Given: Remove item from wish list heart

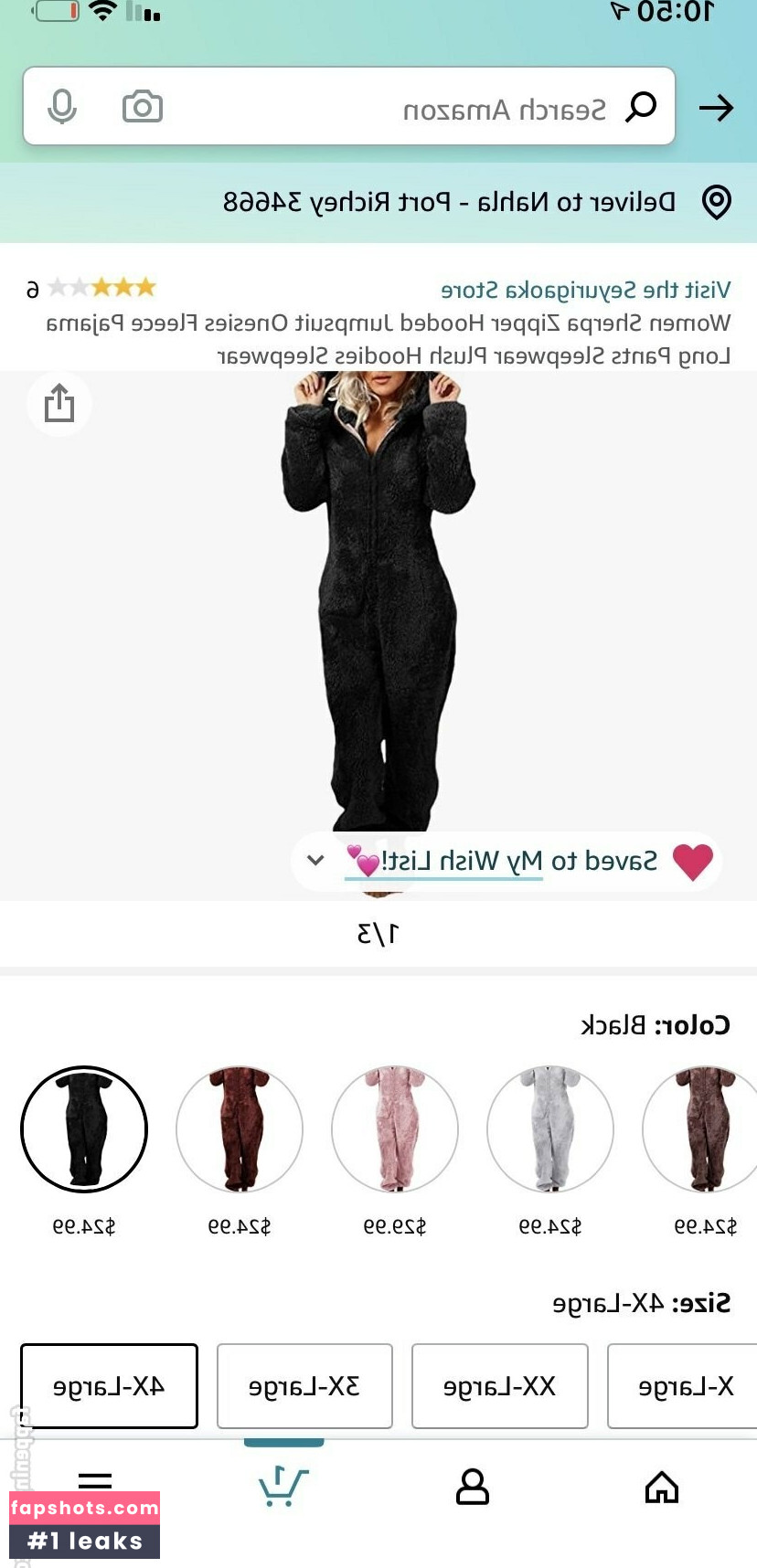Looking at the screenshot, I should click(692, 862).
